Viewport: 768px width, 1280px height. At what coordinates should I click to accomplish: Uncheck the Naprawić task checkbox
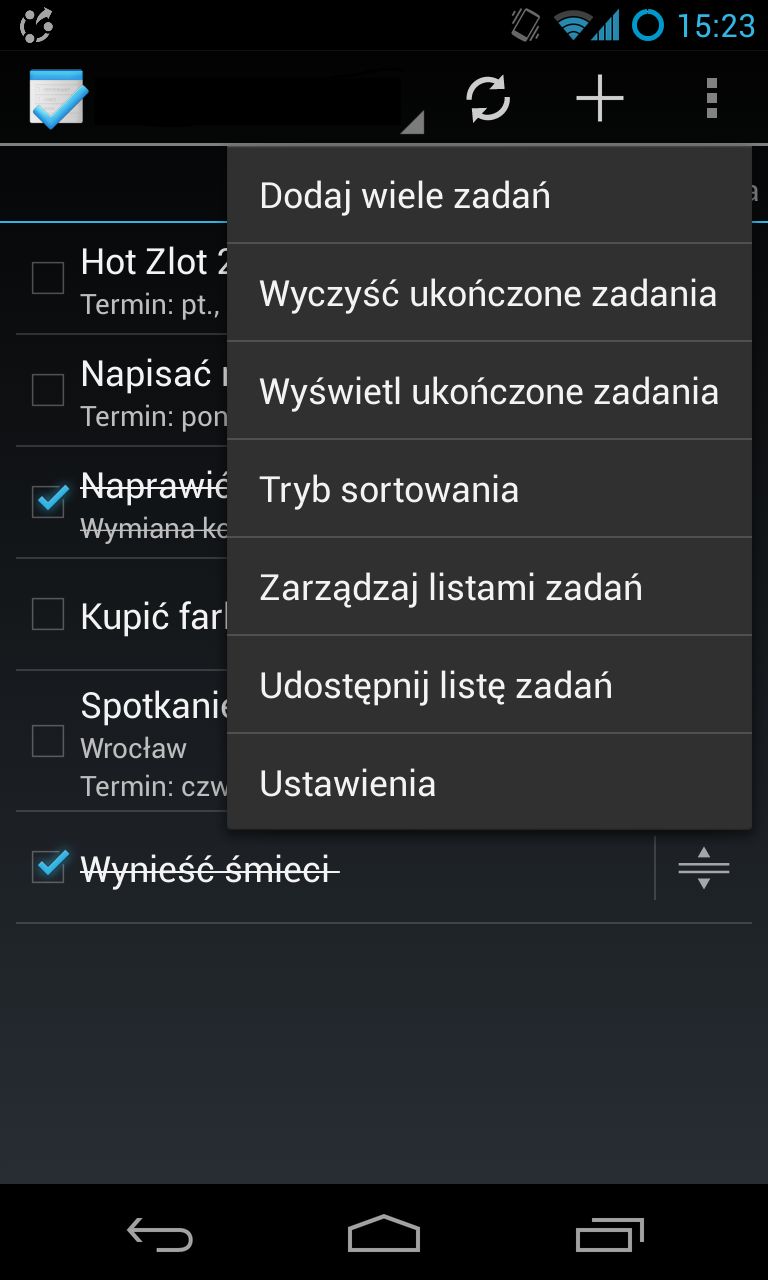pyautogui.click(x=48, y=500)
